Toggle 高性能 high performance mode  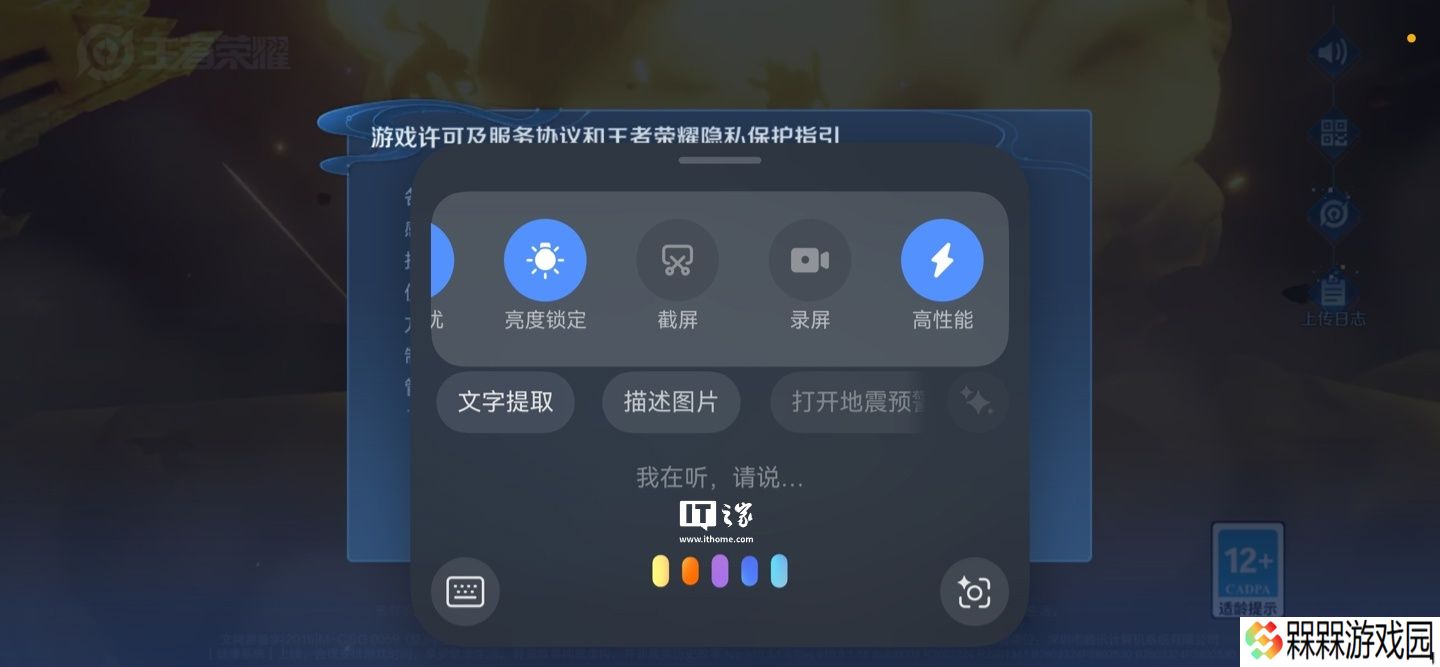[x=942, y=260]
